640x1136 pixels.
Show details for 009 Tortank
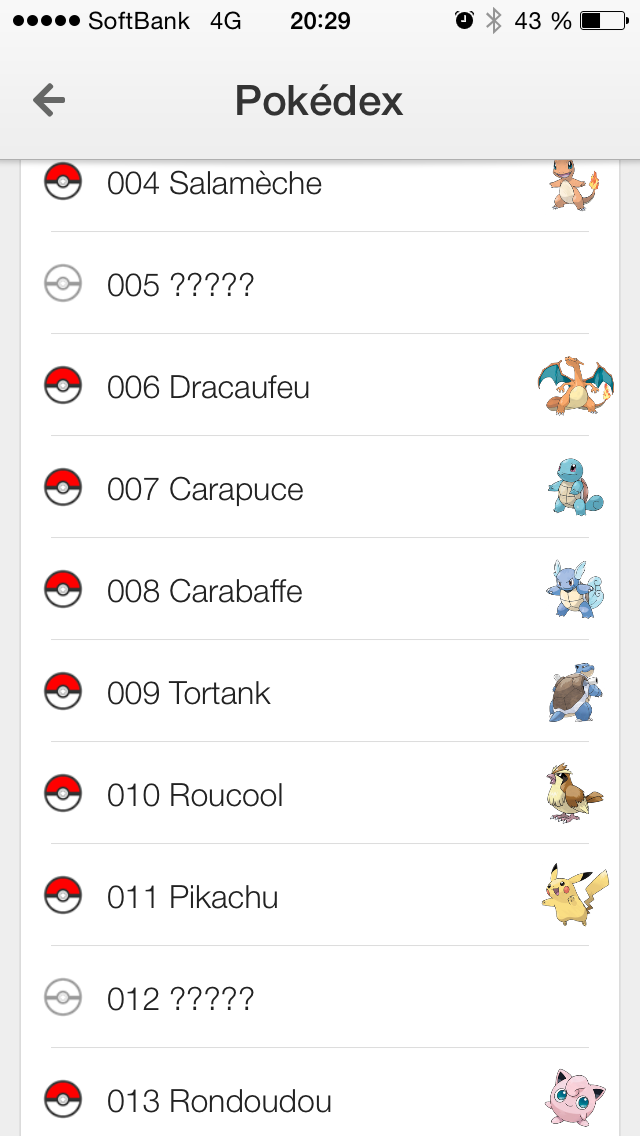(320, 692)
